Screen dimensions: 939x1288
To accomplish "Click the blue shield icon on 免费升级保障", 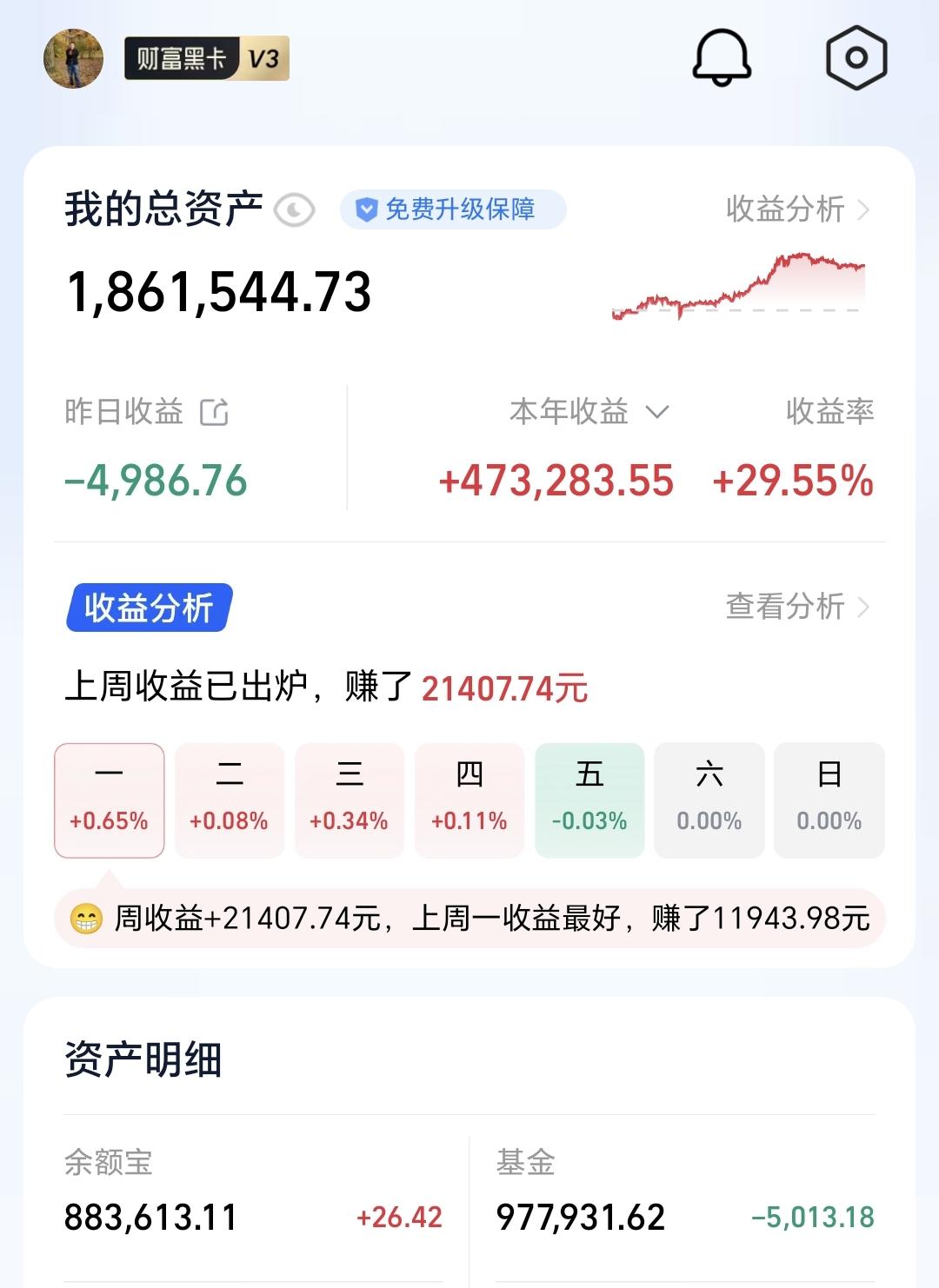I will (369, 209).
